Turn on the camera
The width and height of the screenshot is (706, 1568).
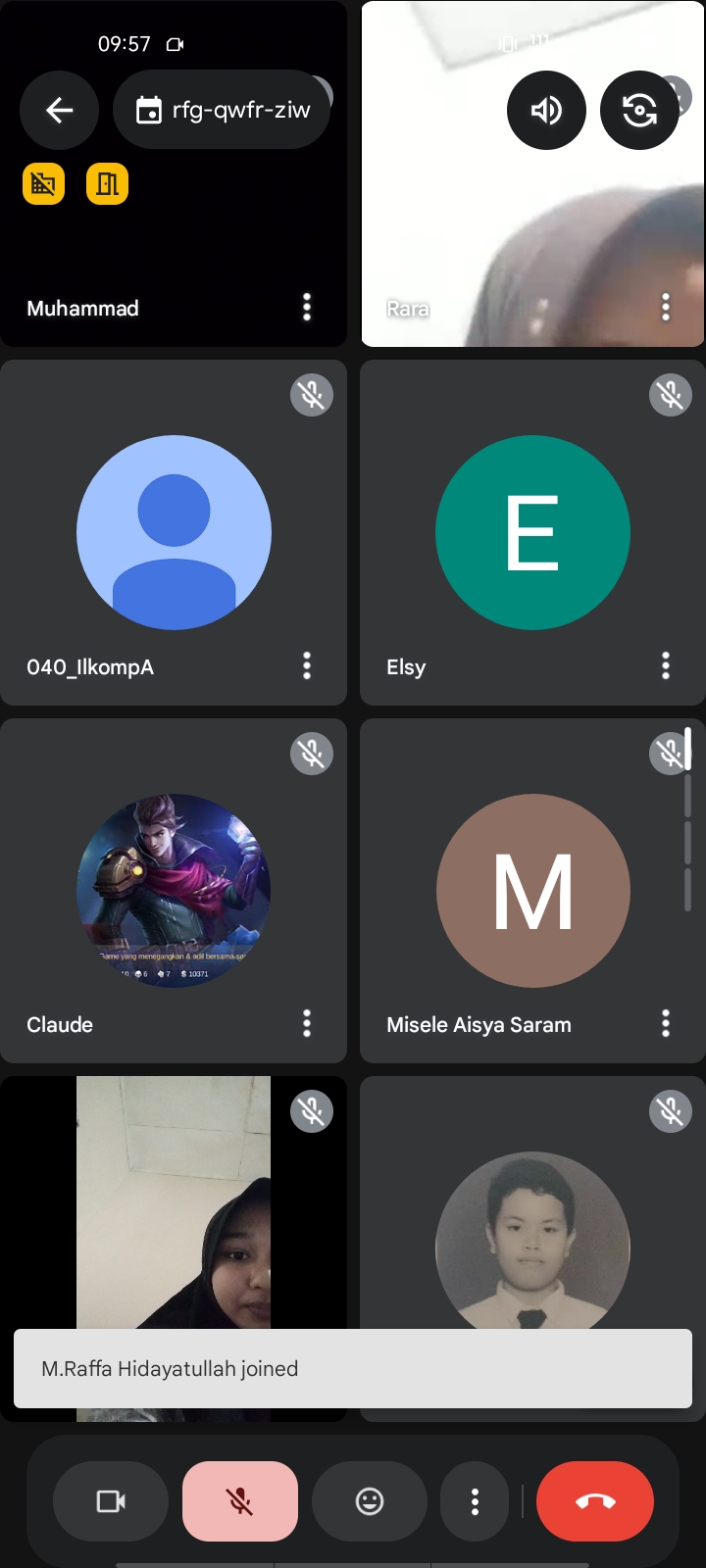(111, 1501)
